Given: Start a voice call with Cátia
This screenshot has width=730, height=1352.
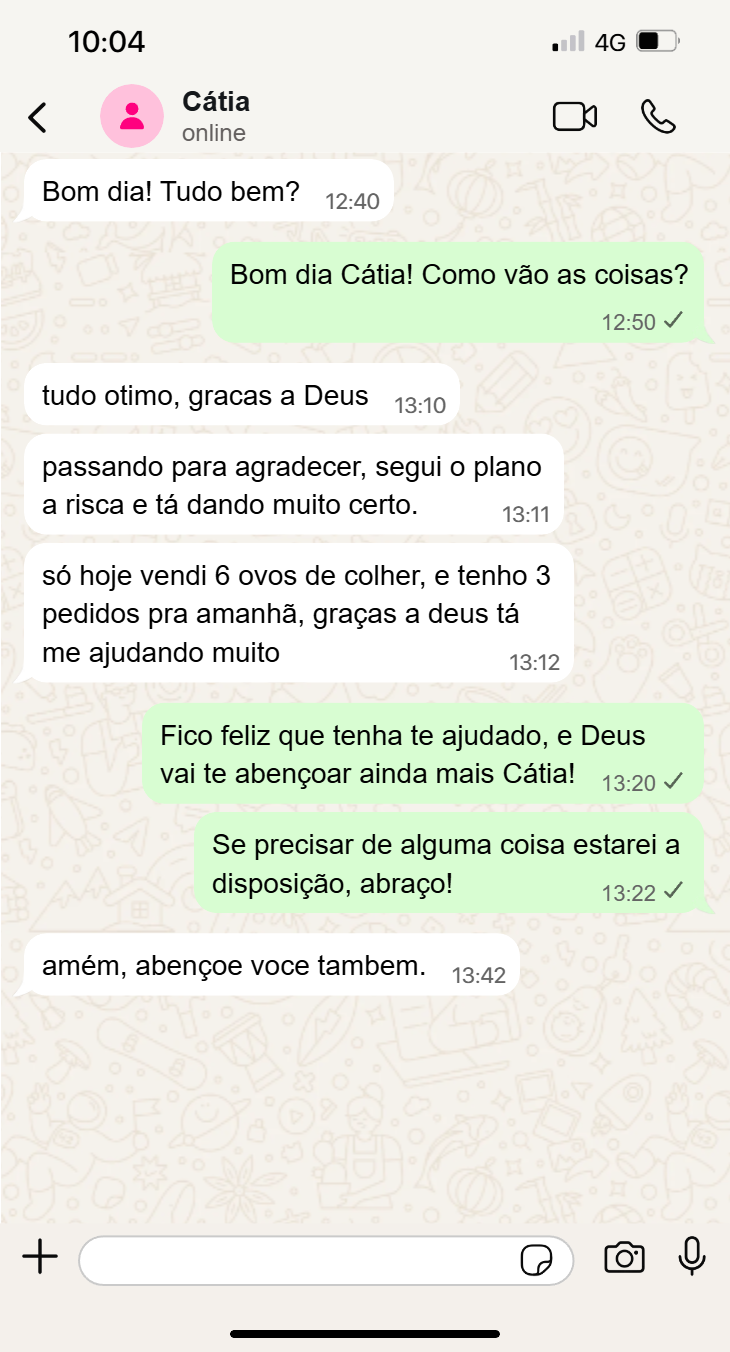Looking at the screenshot, I should (660, 116).
